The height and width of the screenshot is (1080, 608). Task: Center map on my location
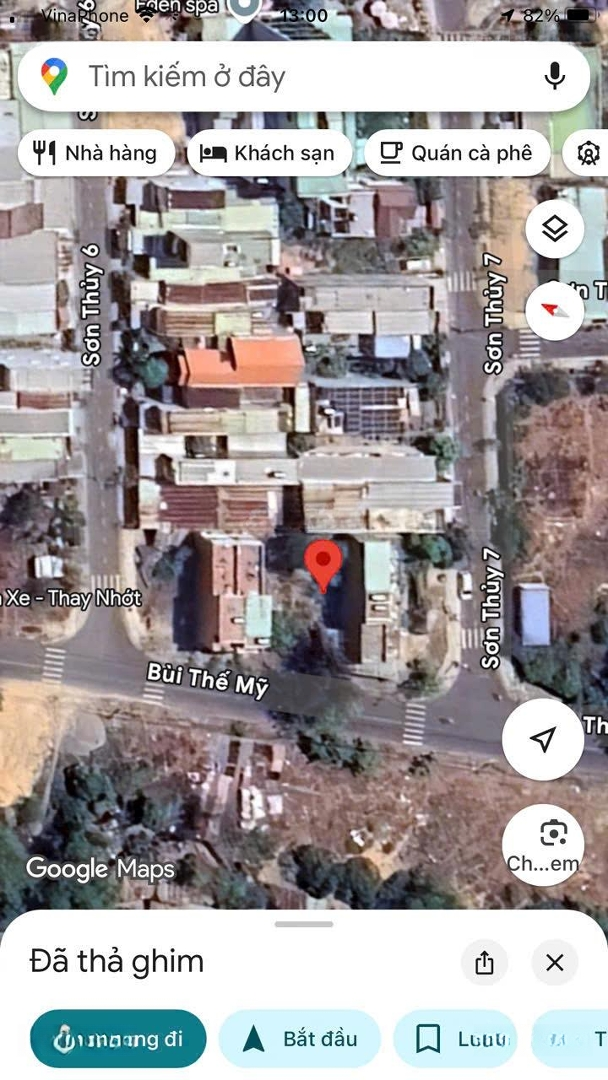point(543,740)
